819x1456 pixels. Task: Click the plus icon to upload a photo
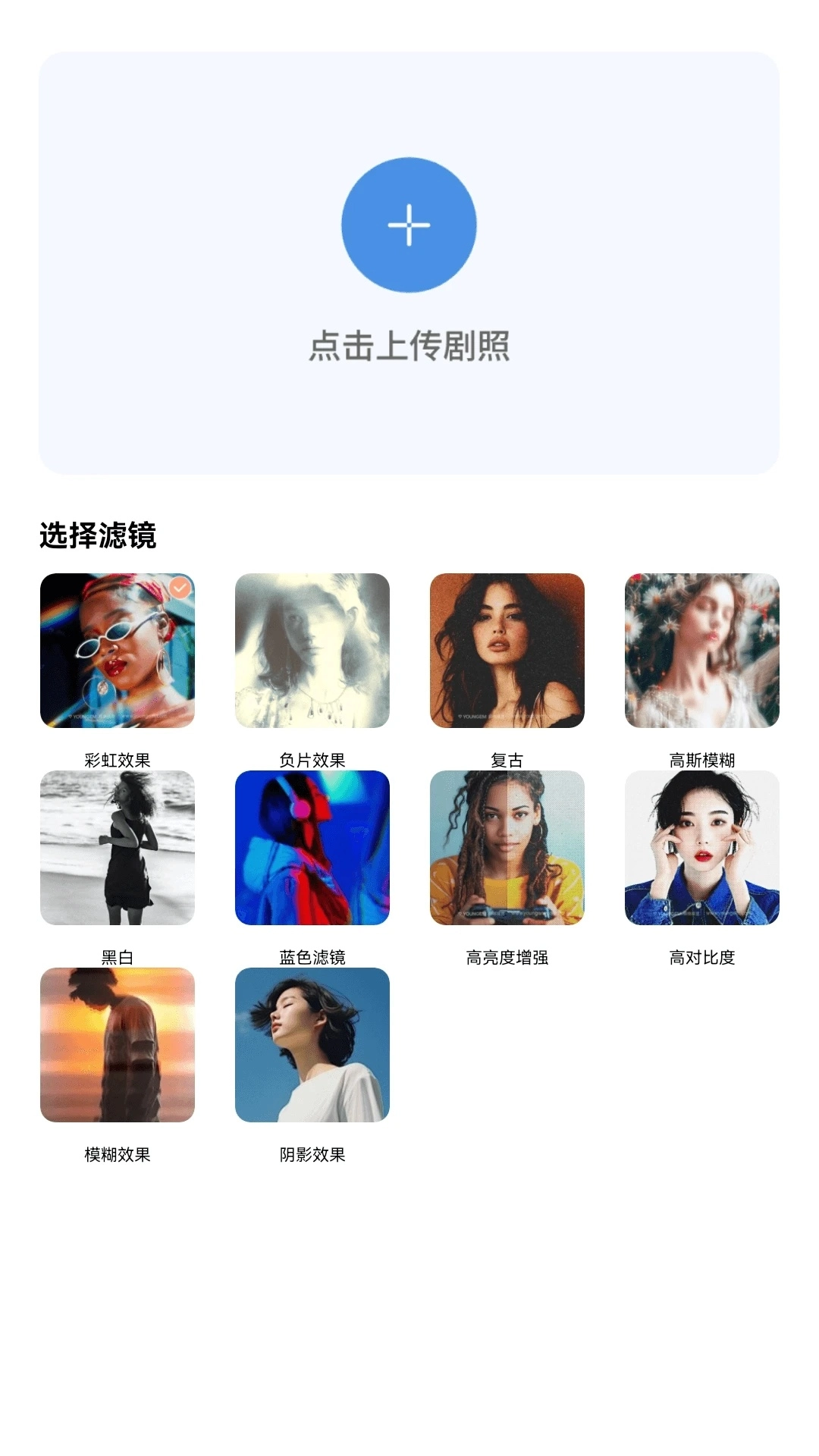coord(409,225)
